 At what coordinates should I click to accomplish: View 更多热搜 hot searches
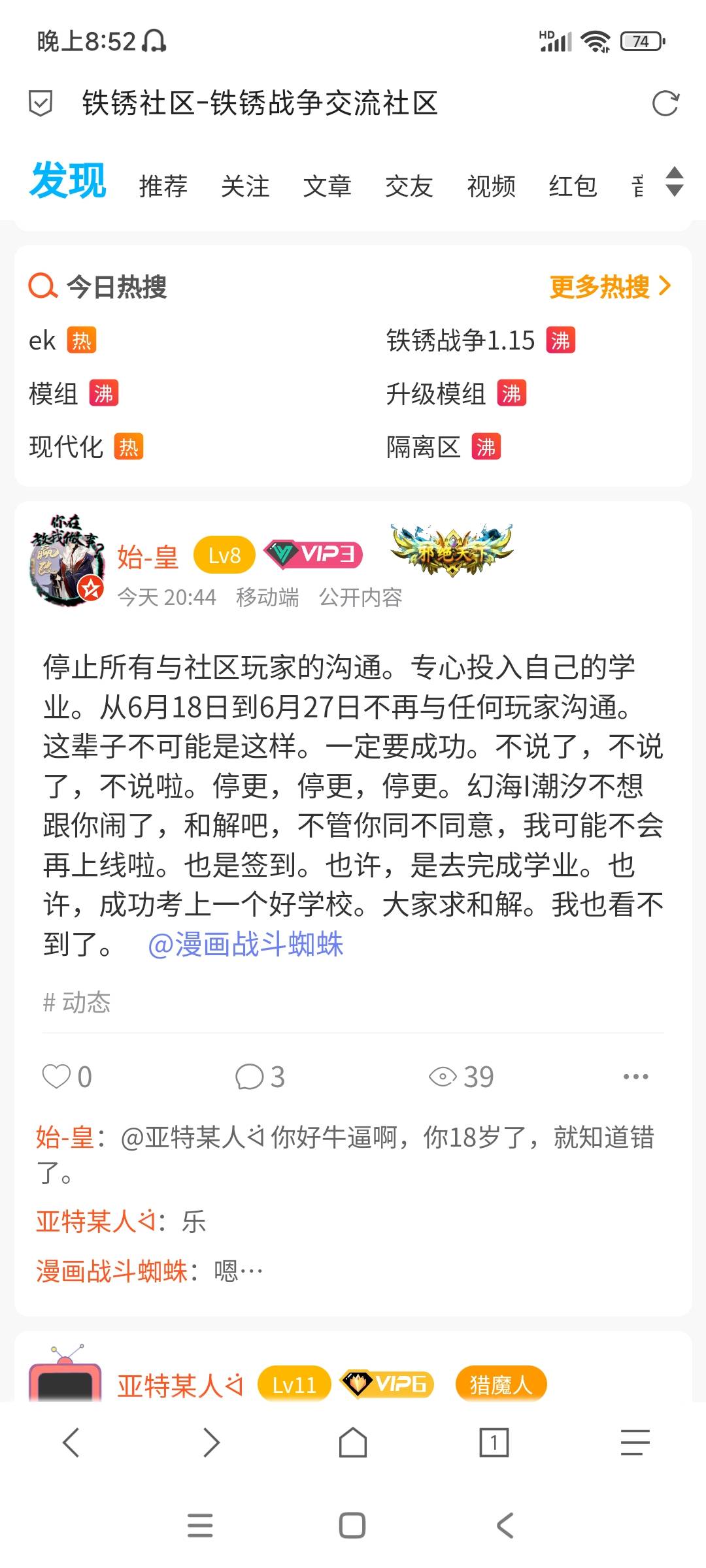[610, 286]
